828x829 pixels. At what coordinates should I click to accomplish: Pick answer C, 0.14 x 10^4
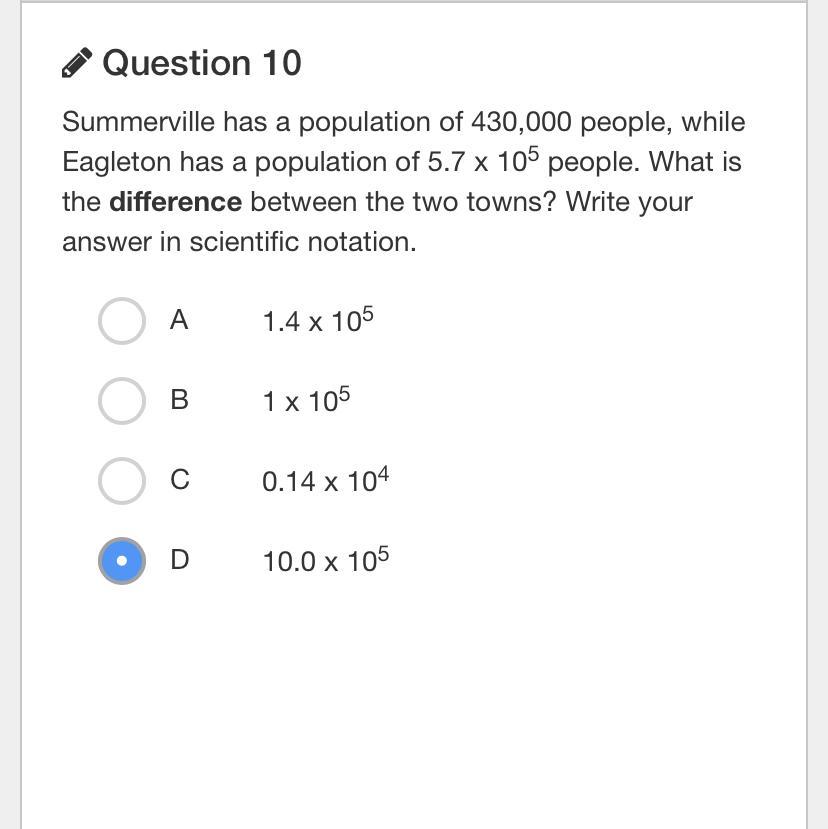[x=122, y=481]
